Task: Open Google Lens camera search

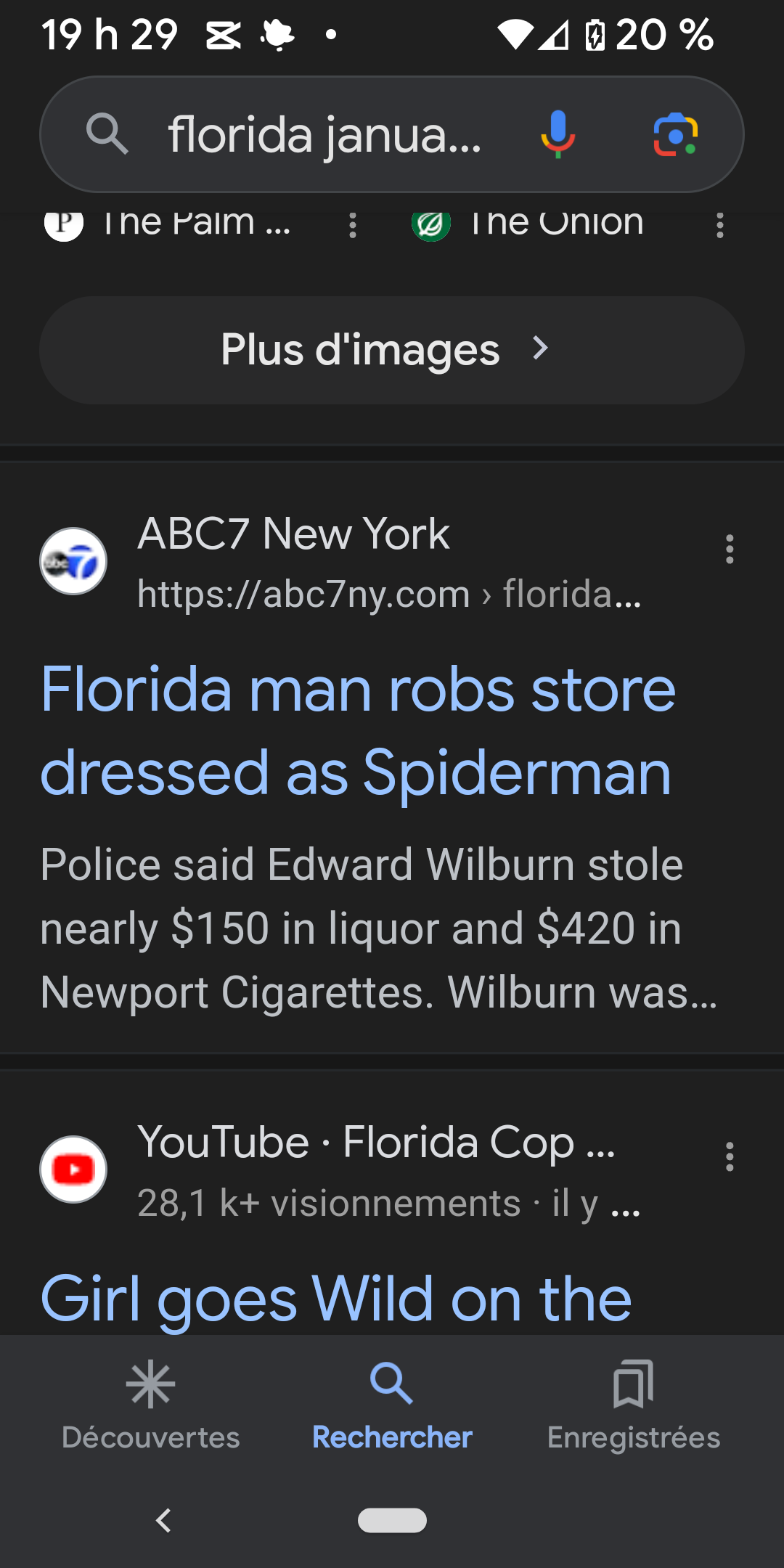Action: coord(675,135)
